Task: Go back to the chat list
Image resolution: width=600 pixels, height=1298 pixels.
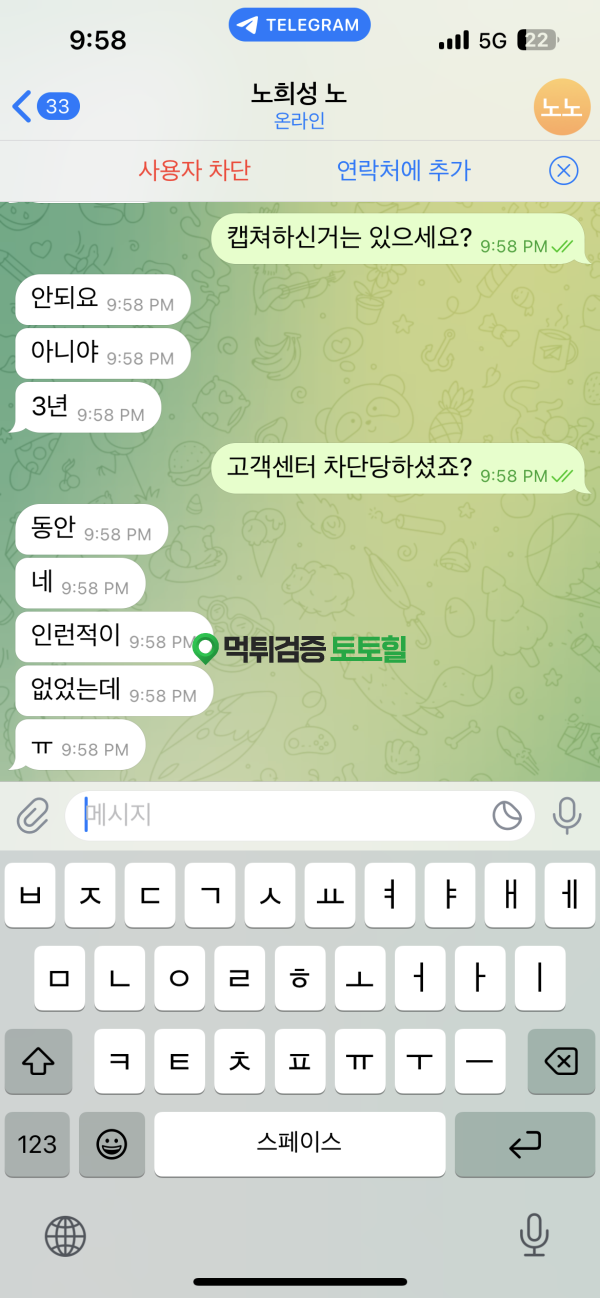Action: pos(45,105)
